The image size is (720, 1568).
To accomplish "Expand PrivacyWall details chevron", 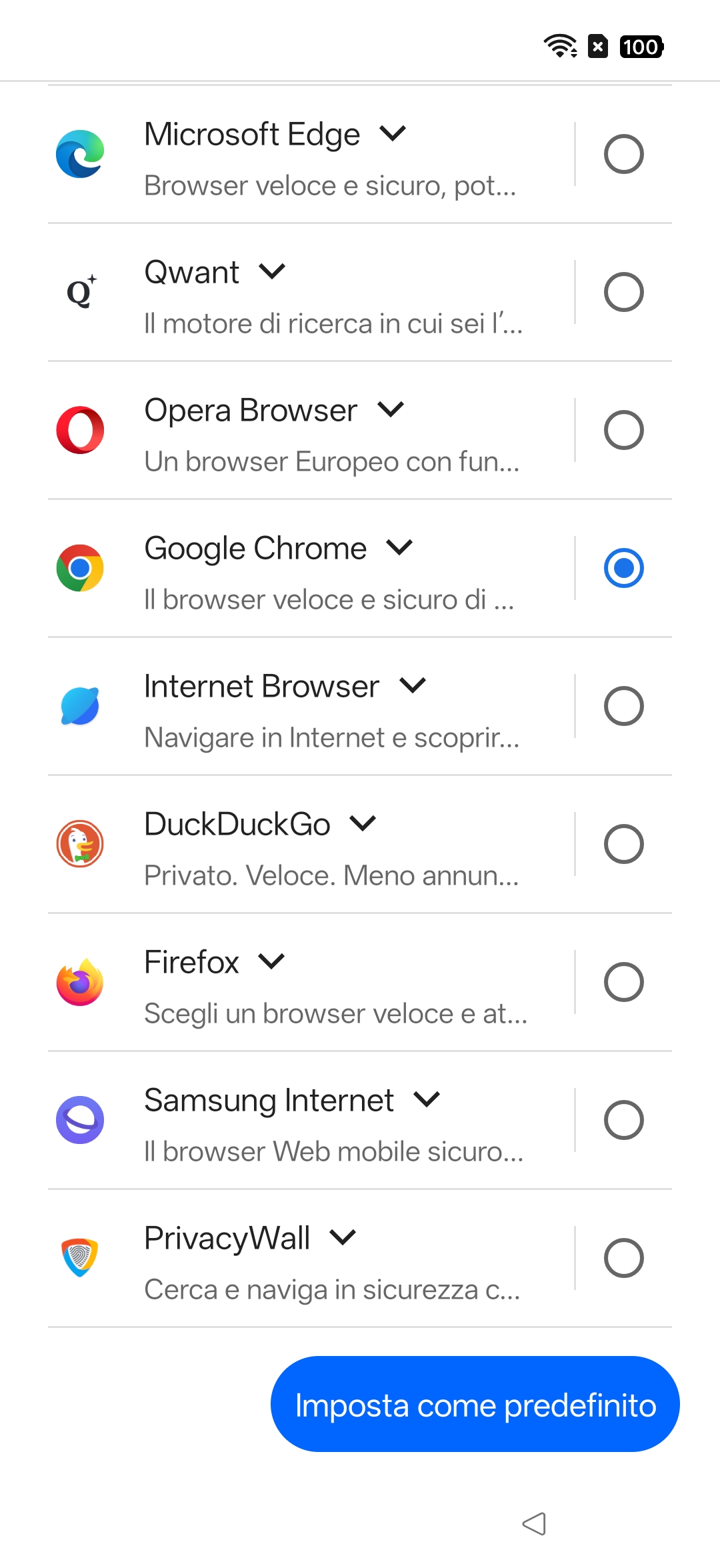I will (x=343, y=1237).
